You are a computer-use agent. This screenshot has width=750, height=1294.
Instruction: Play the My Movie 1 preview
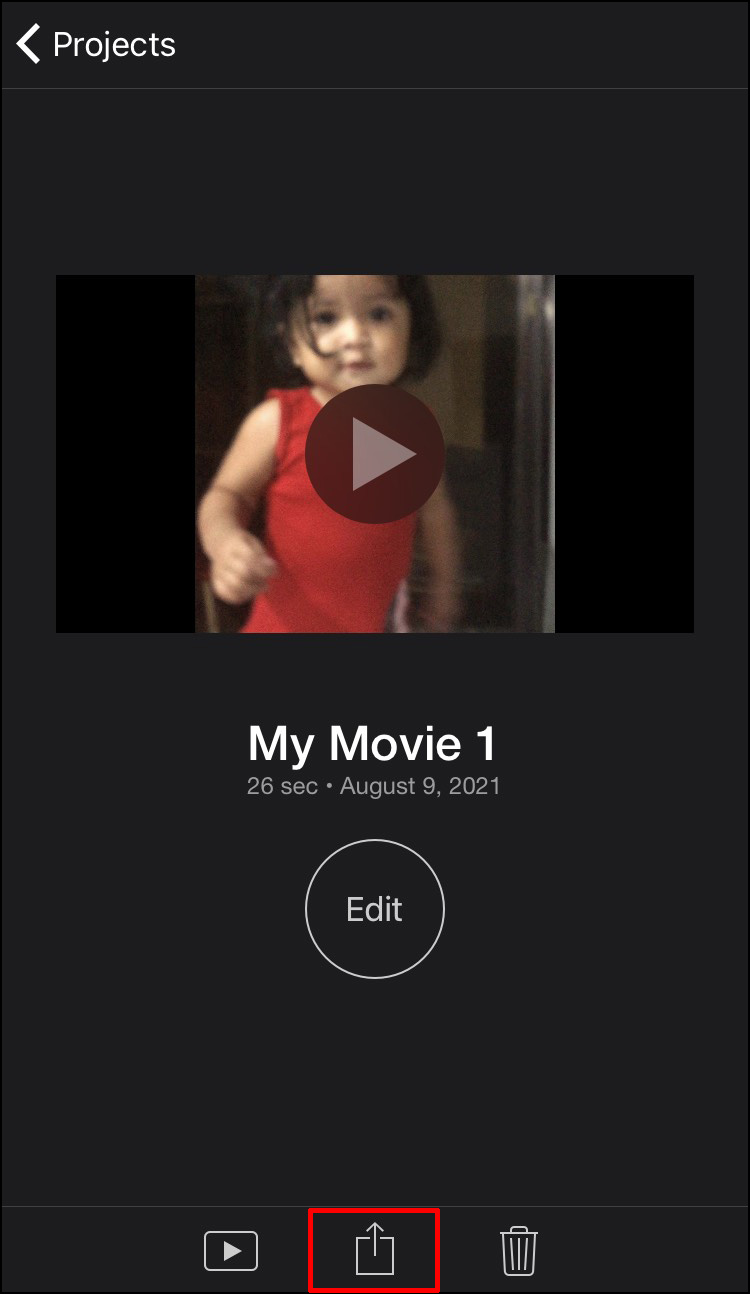coord(375,454)
